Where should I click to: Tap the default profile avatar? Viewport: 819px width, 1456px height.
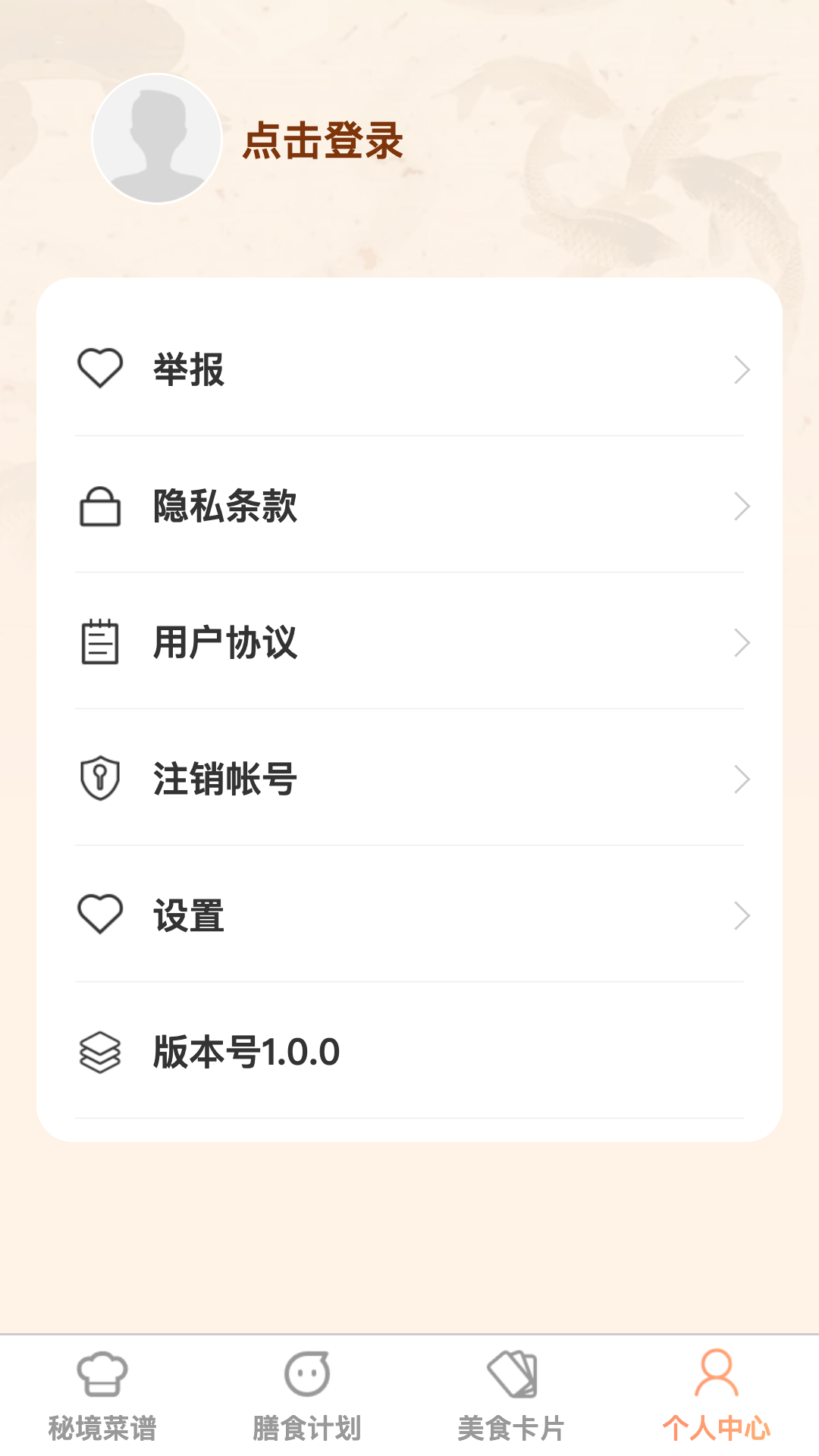[157, 139]
